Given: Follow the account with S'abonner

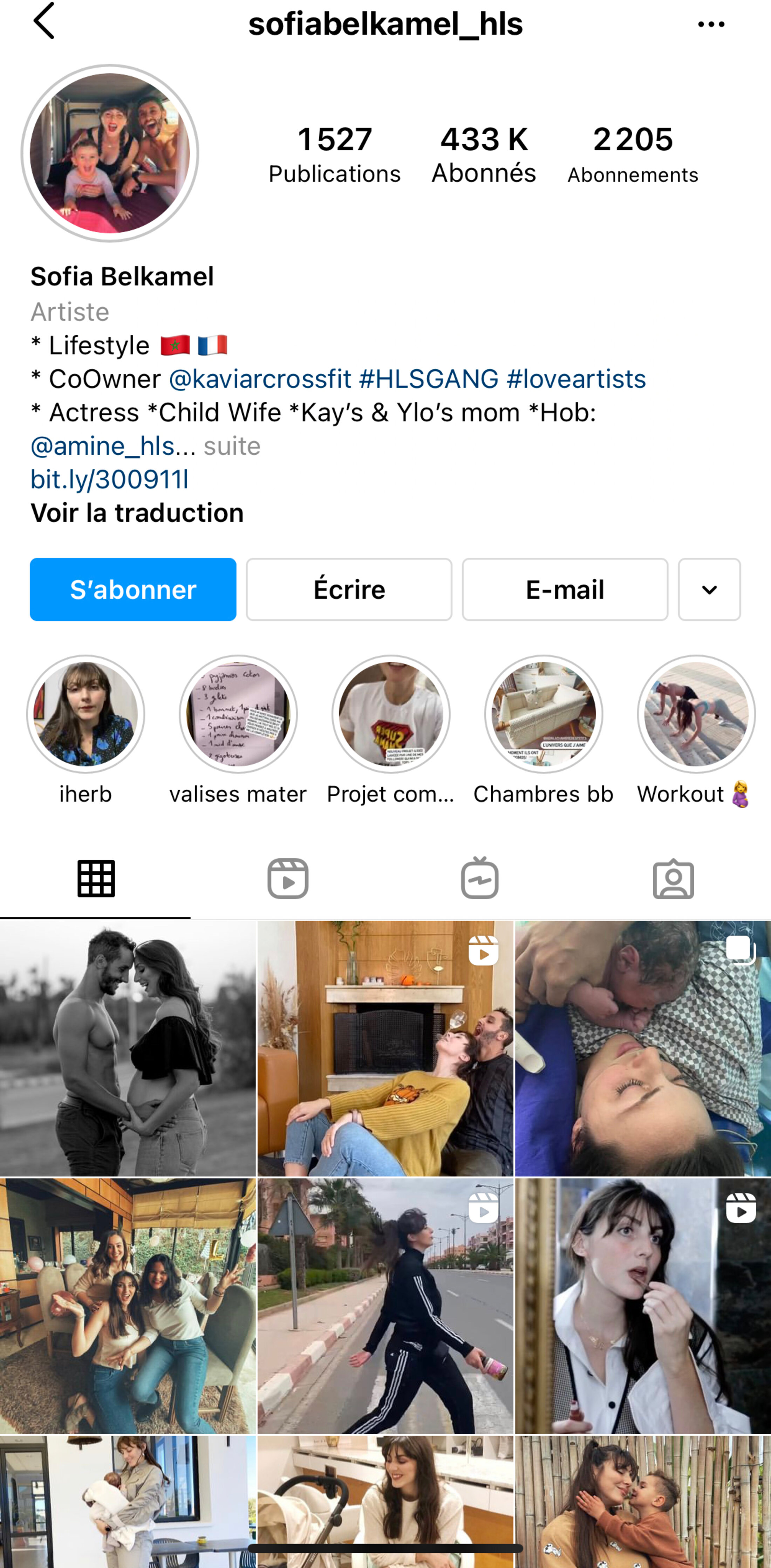Looking at the screenshot, I should tap(133, 589).
